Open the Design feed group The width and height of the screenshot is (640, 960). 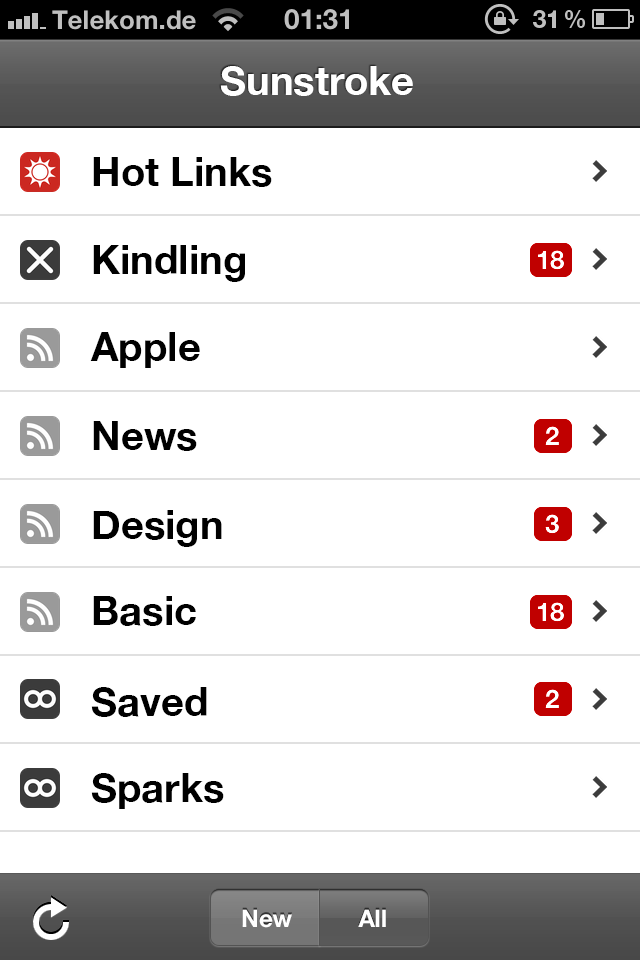click(320, 524)
